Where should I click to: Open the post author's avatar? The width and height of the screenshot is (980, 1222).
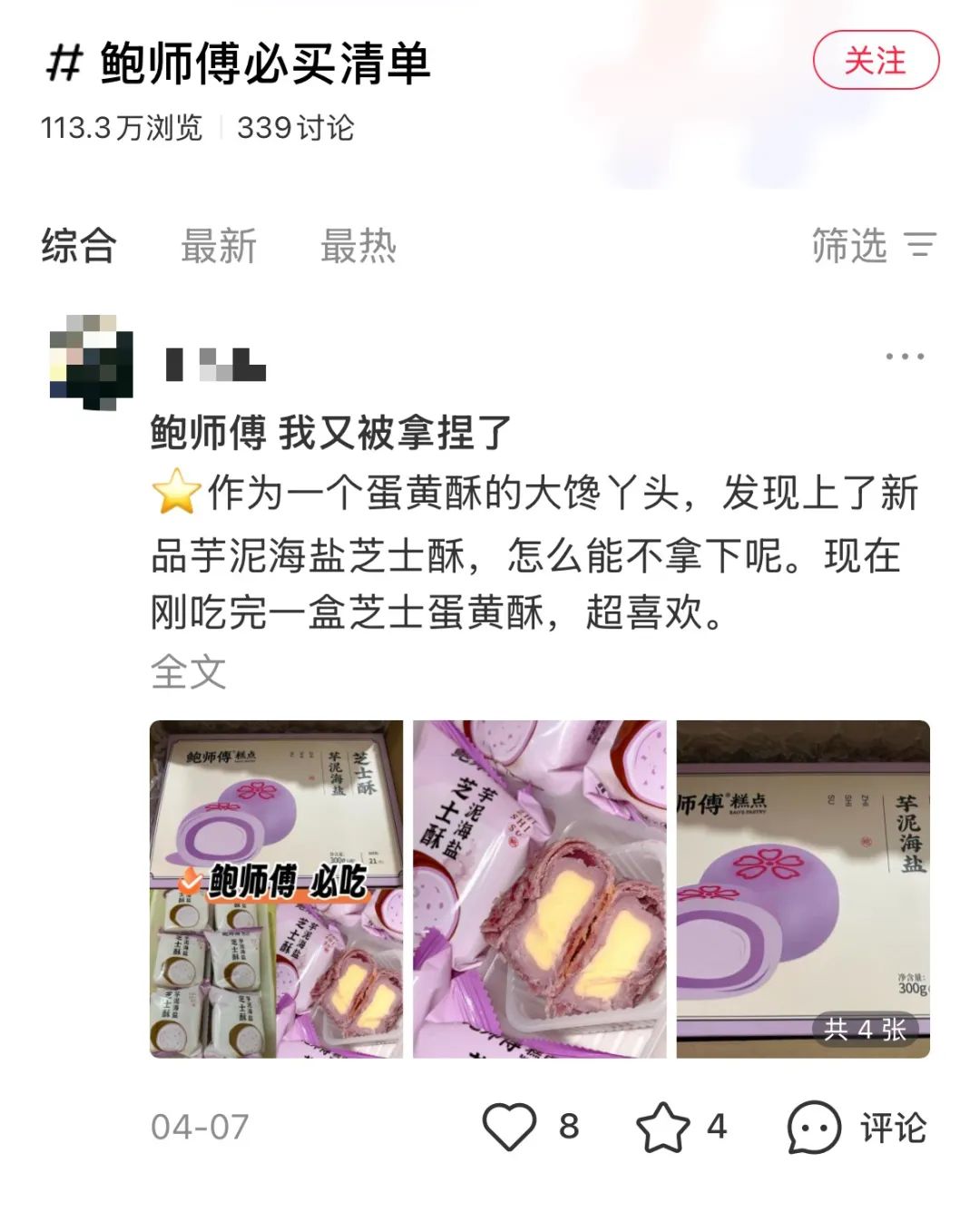pyautogui.click(x=91, y=362)
